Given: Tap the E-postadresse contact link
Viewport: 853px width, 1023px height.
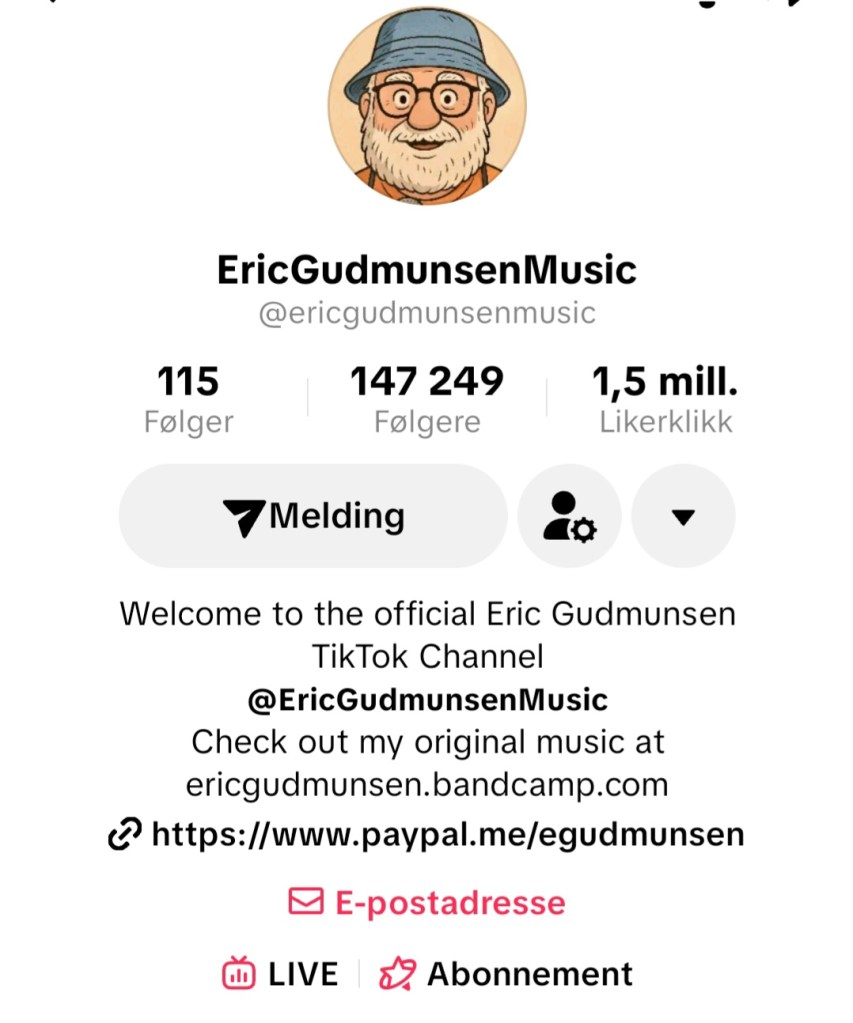Looking at the screenshot, I should pyautogui.click(x=427, y=903).
